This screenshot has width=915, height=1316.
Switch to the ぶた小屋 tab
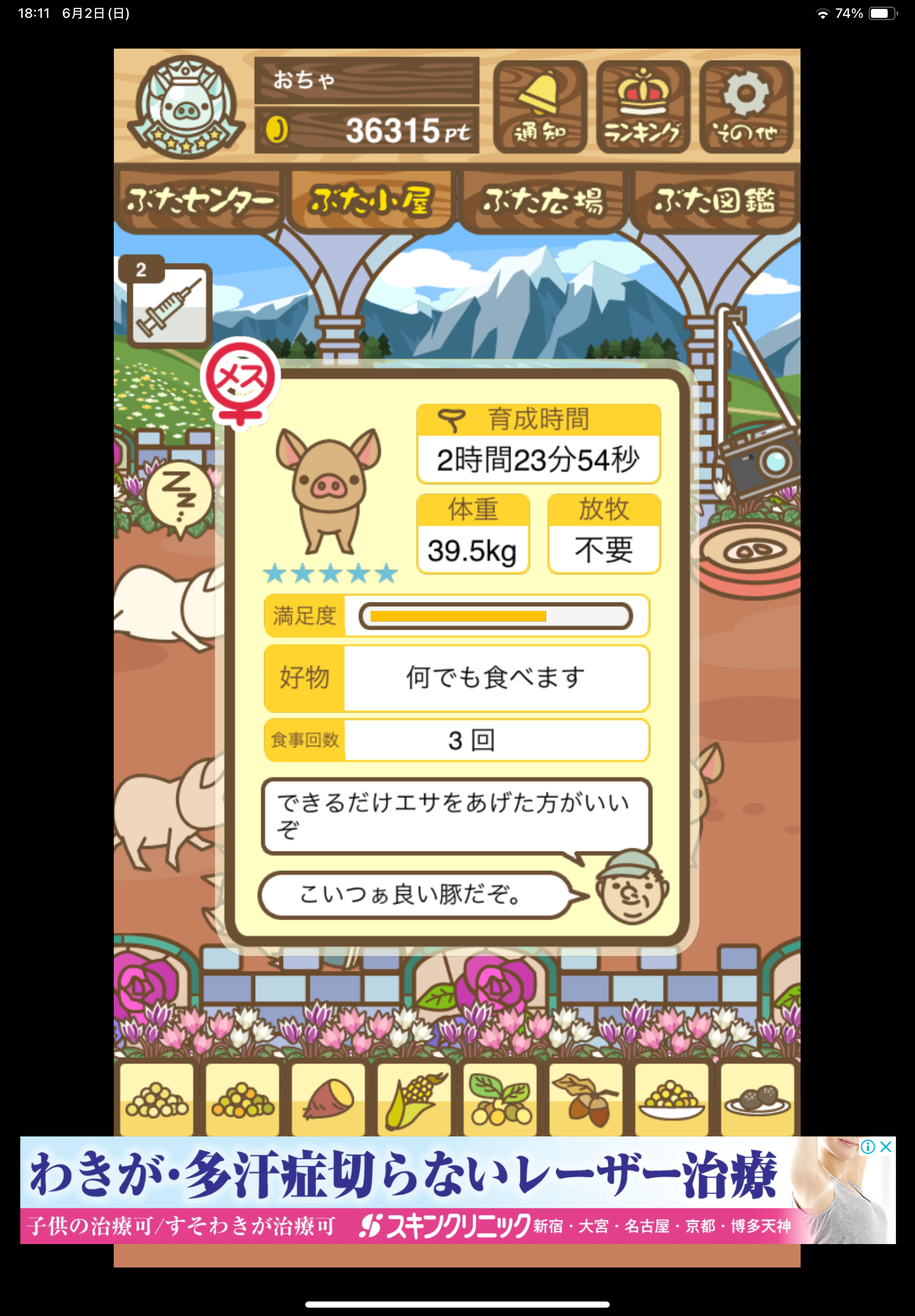click(370, 201)
